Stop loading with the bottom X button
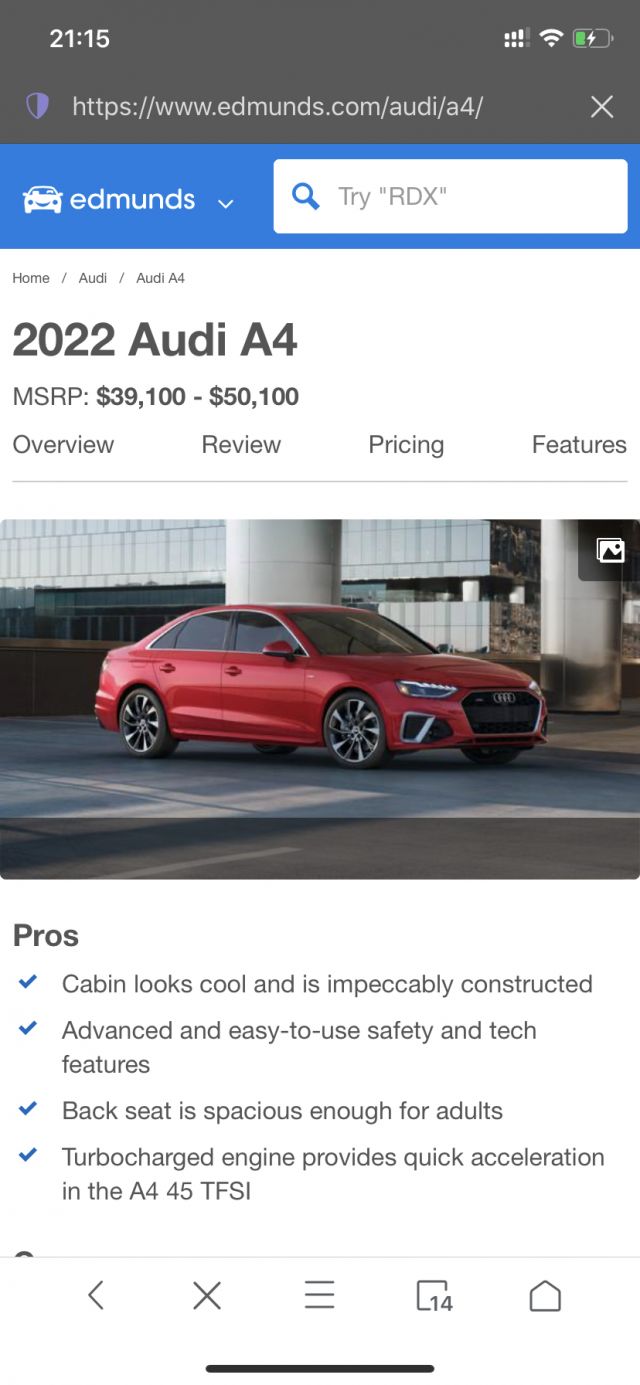Image resolution: width=640 pixels, height=1385 pixels. 207,1296
